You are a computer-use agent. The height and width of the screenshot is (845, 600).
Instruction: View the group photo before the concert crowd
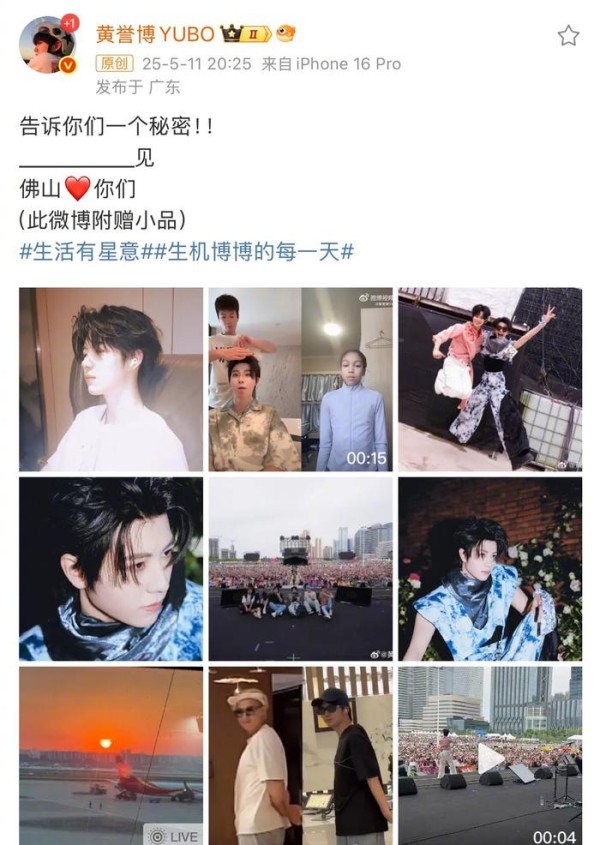[x=300, y=568]
